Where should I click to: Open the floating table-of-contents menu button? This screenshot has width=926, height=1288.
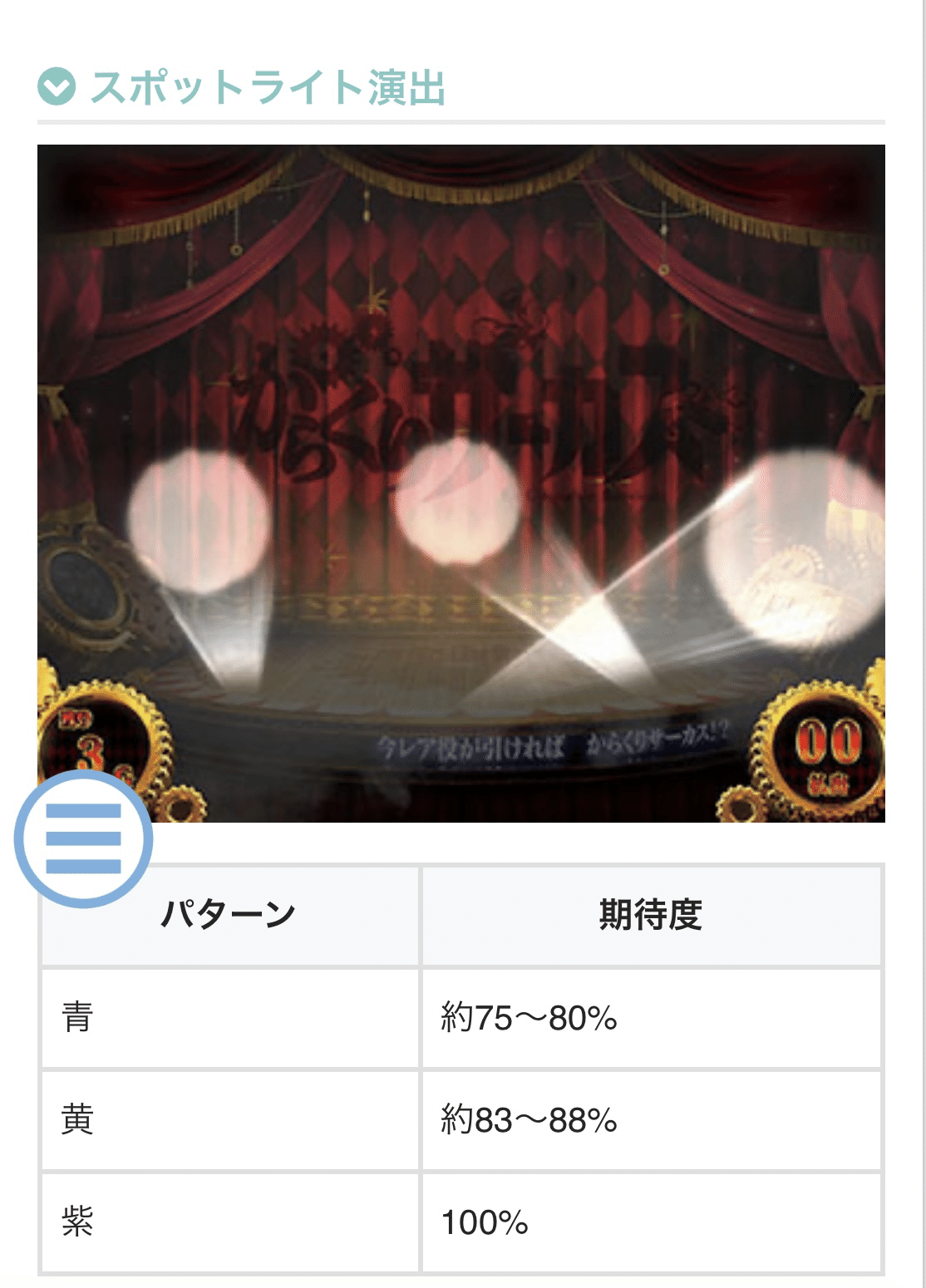click(83, 838)
